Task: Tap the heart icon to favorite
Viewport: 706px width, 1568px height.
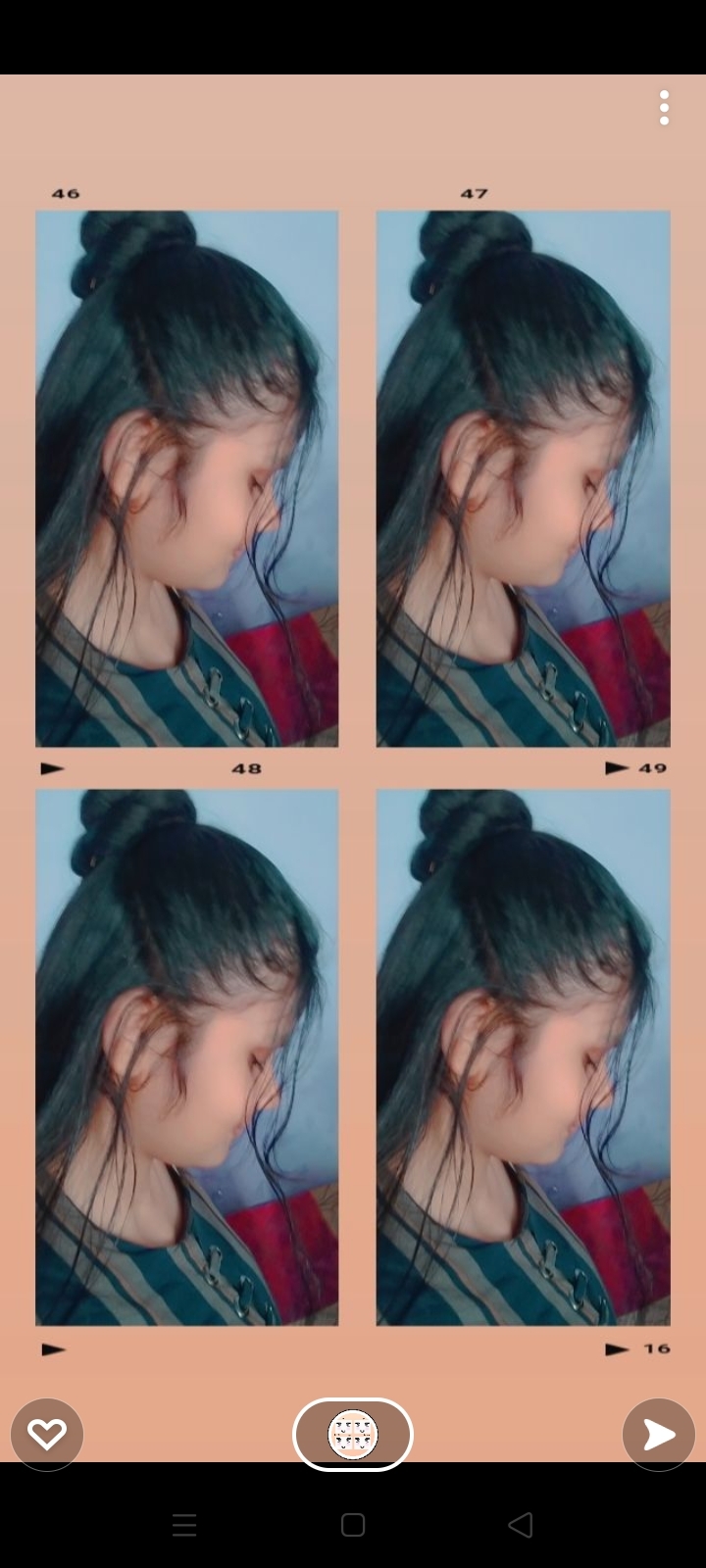Action: (47, 1435)
